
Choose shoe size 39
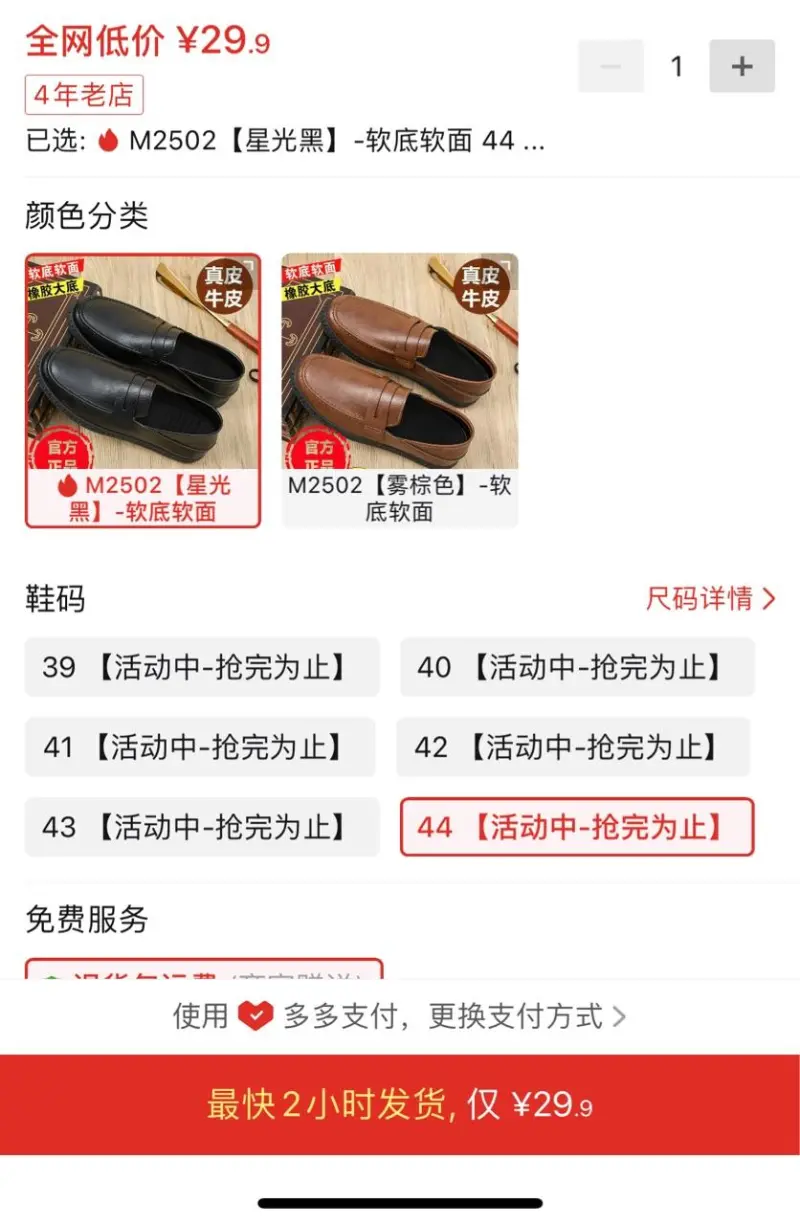tap(202, 667)
